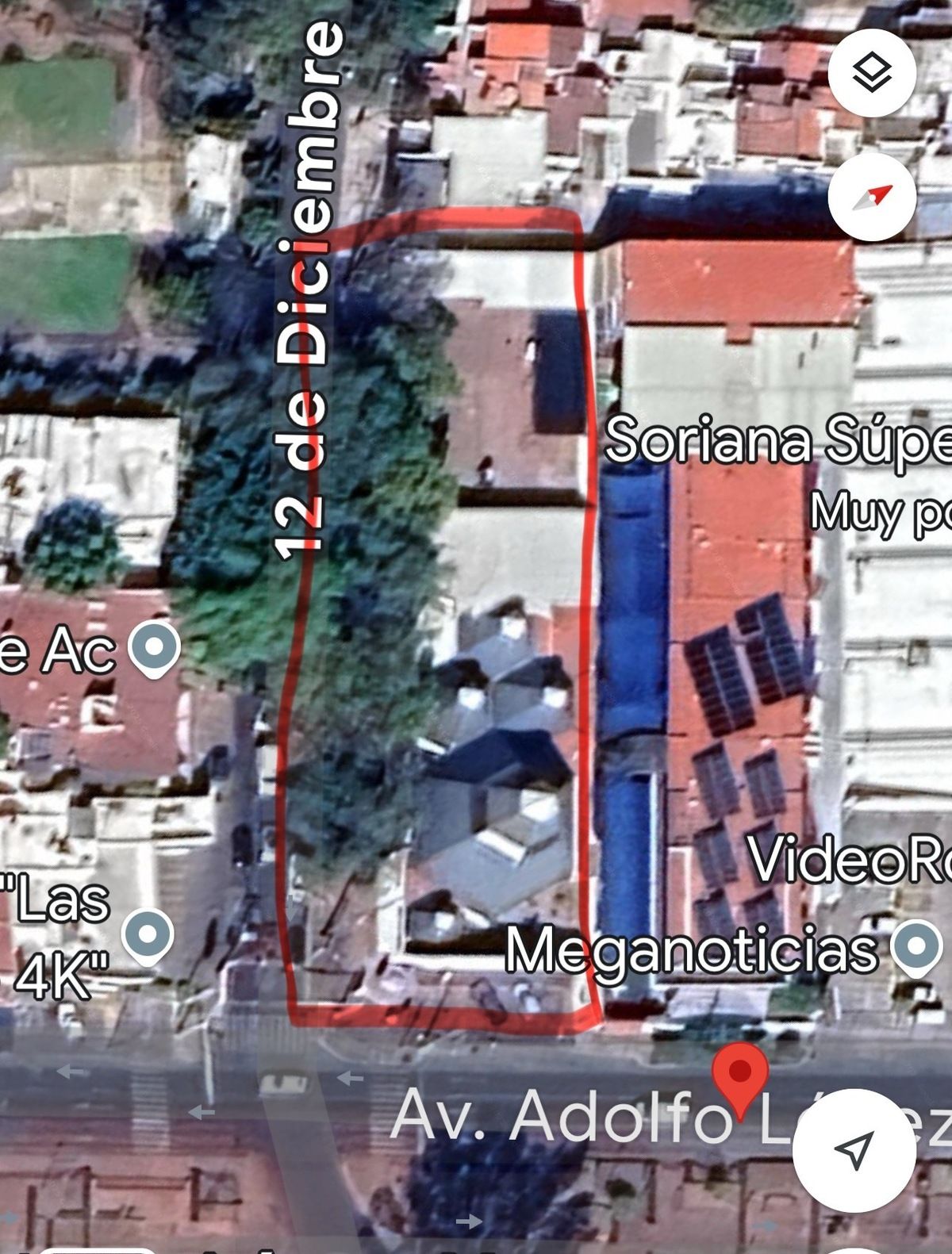
Task: Open the Meganoticias place marker
Action: (917, 947)
